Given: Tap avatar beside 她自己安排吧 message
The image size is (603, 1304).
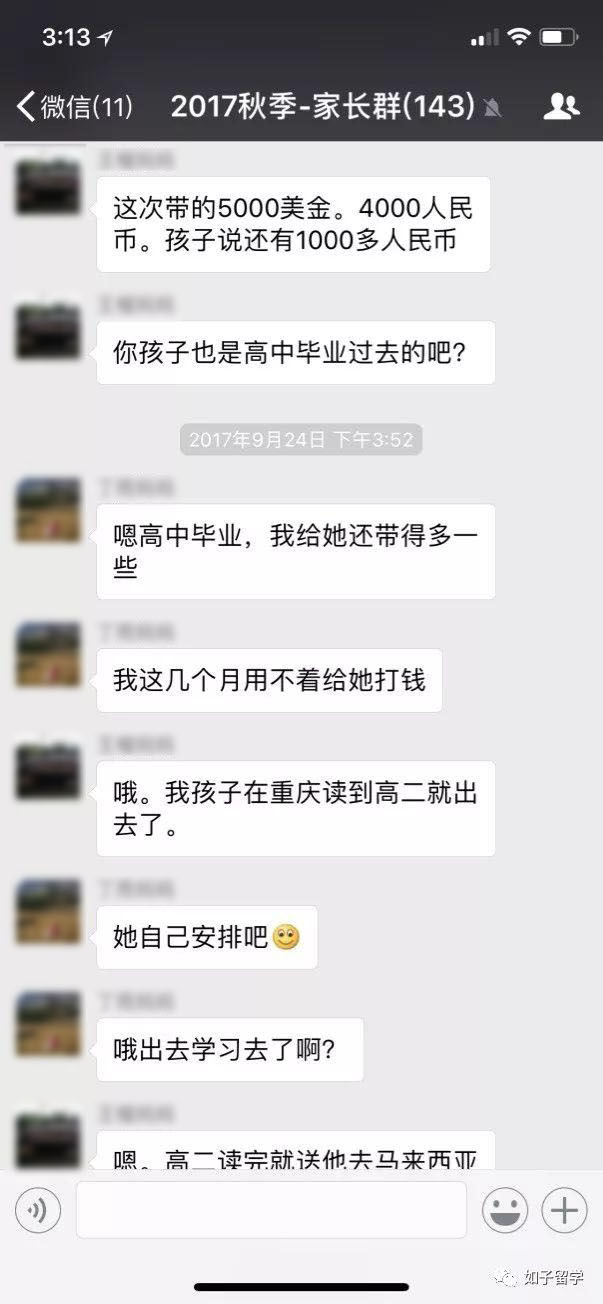Looking at the screenshot, I should (48, 911).
